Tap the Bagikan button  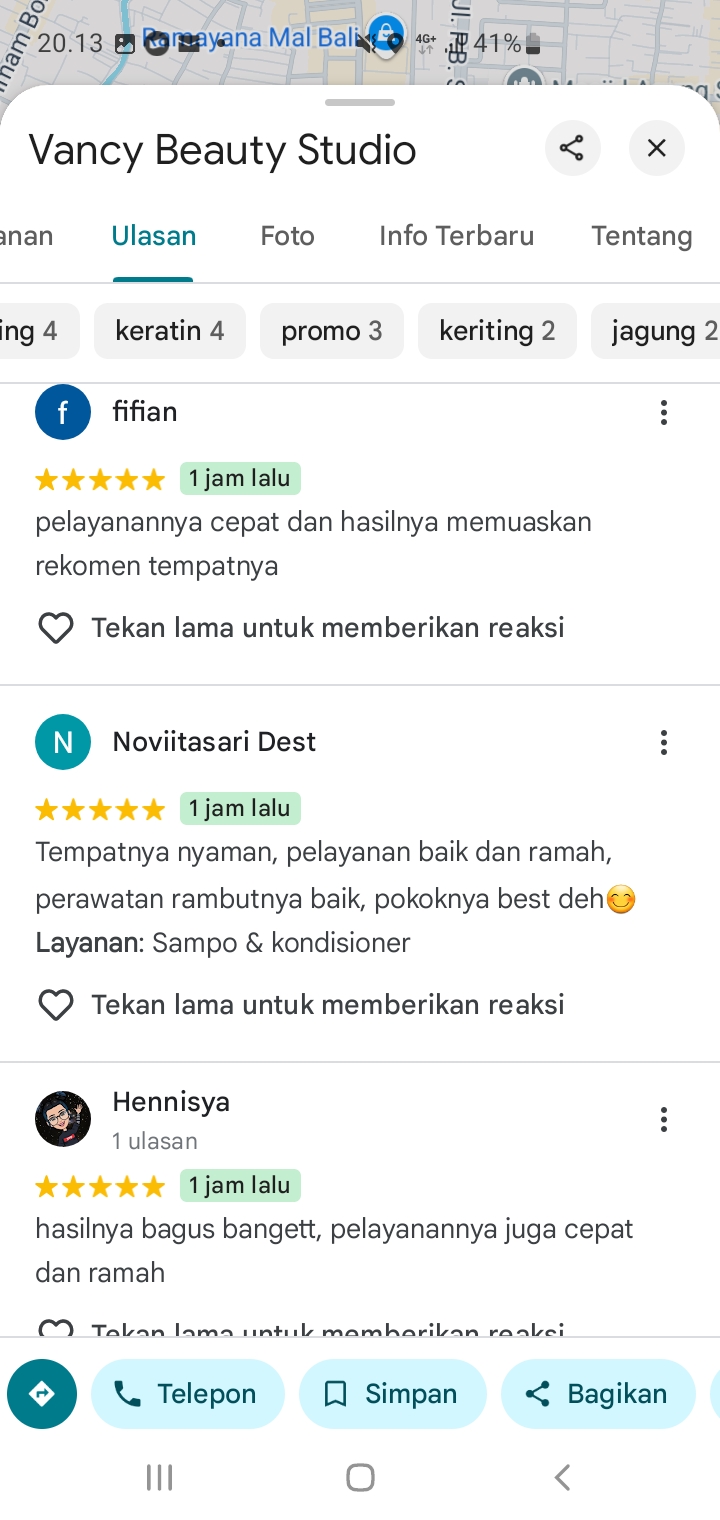(598, 1394)
